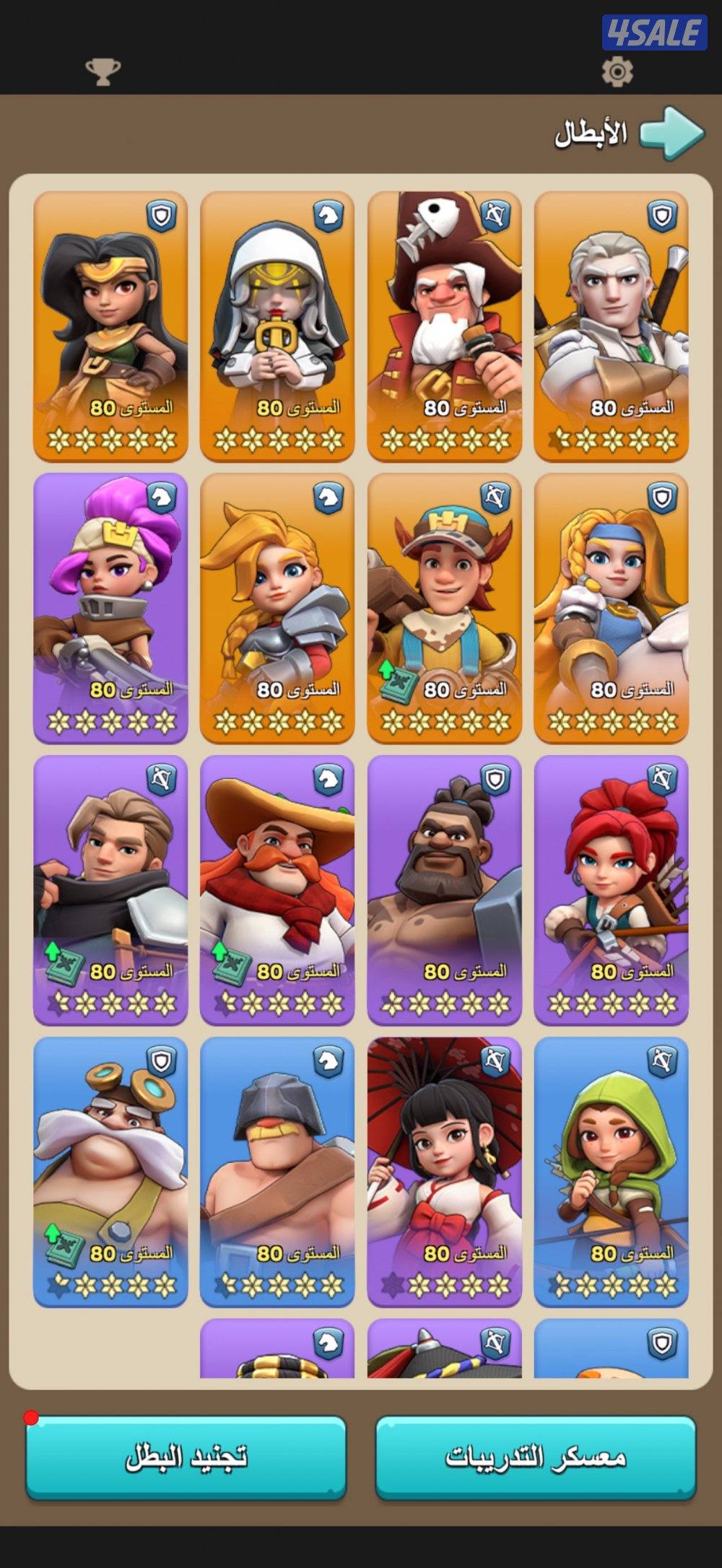722x1568 pixels.
Task: Select the pink-haired hero with crown cap
Action: [x=110, y=606]
